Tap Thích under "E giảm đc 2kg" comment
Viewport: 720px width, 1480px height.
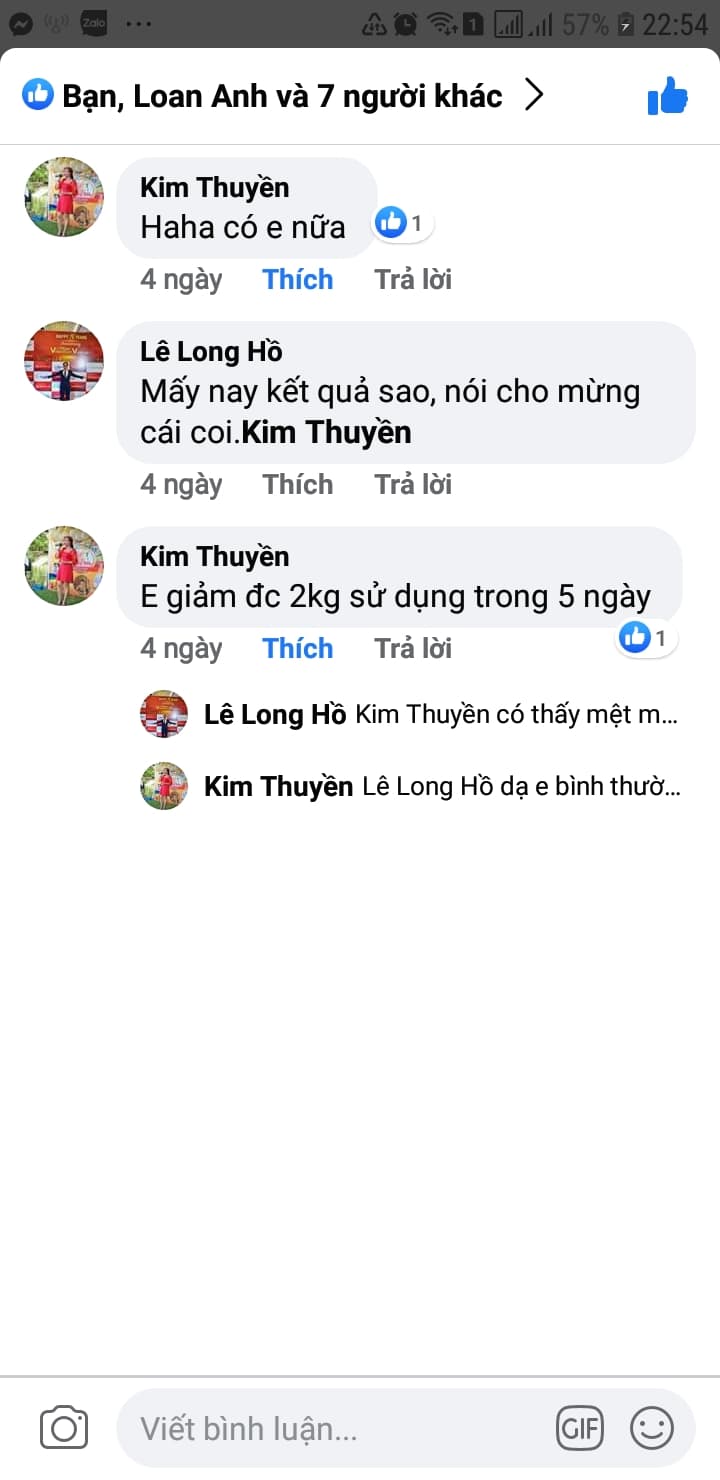point(297,648)
